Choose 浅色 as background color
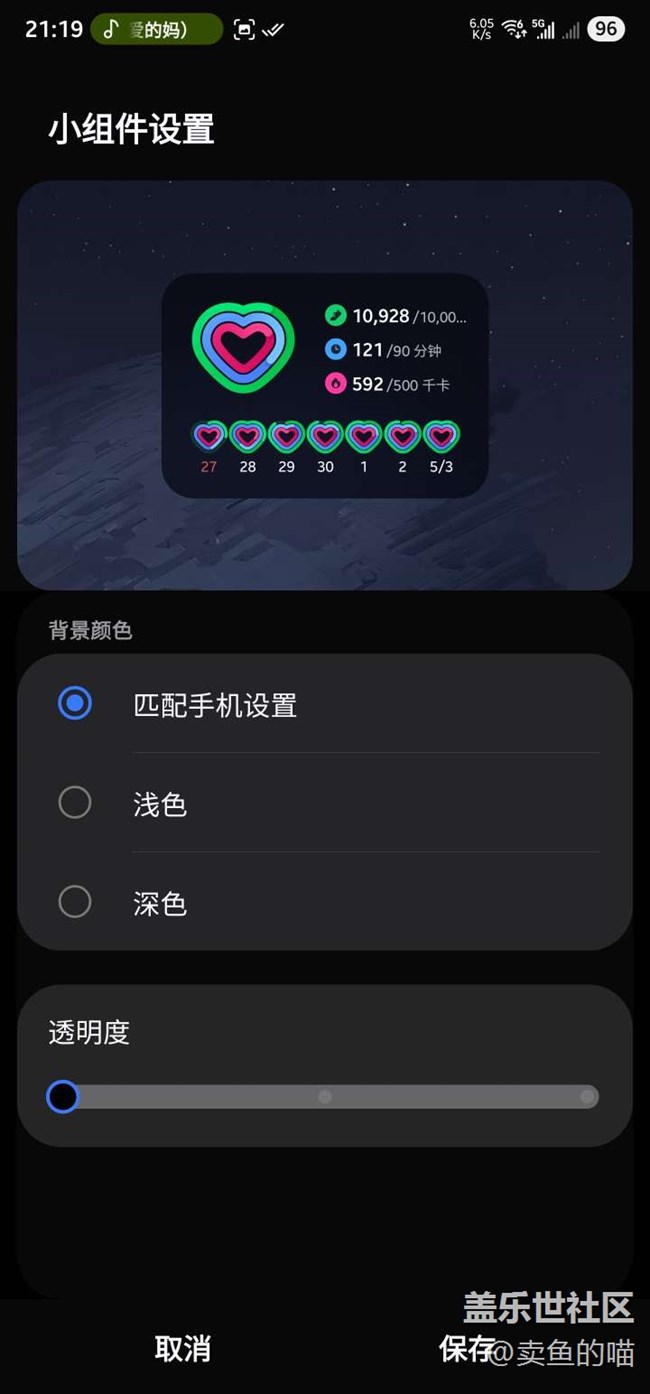Viewport: 650px width, 1394px height. [x=75, y=803]
